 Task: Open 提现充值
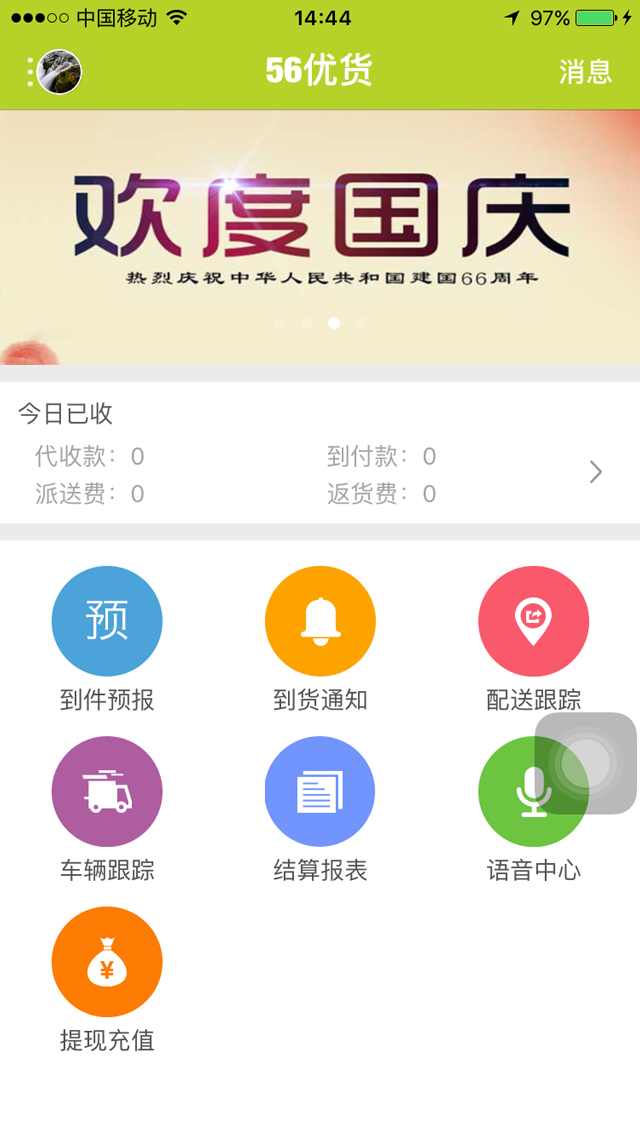(x=107, y=962)
